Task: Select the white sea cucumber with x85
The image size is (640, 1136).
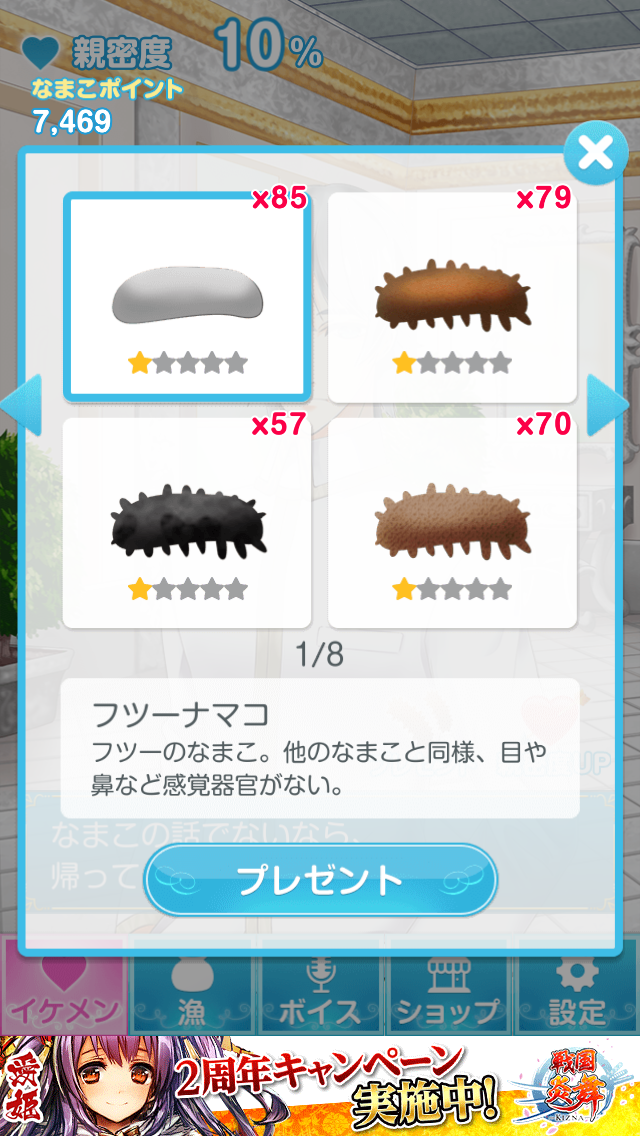Action: (x=187, y=297)
